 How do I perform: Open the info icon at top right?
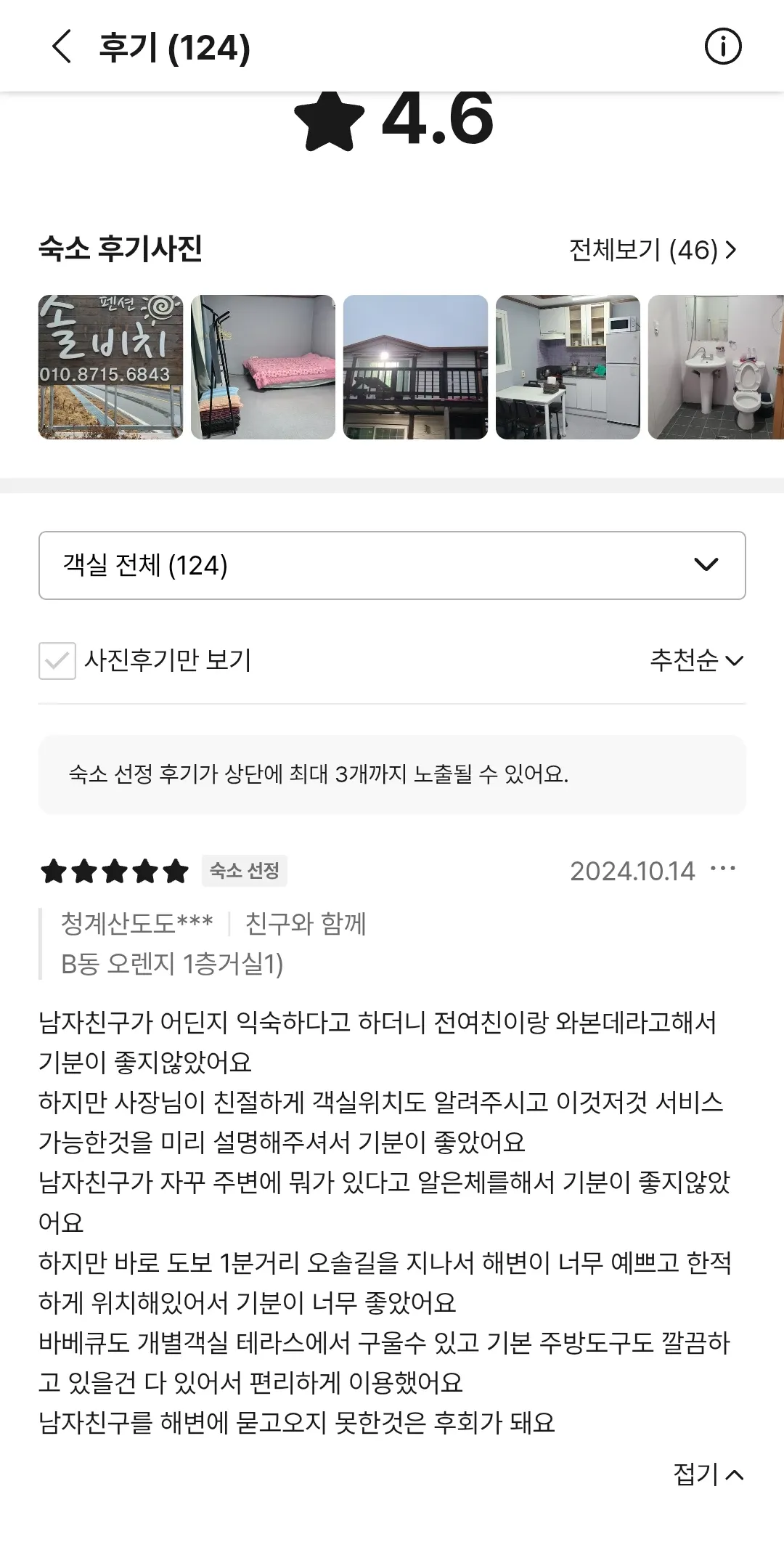click(722, 46)
